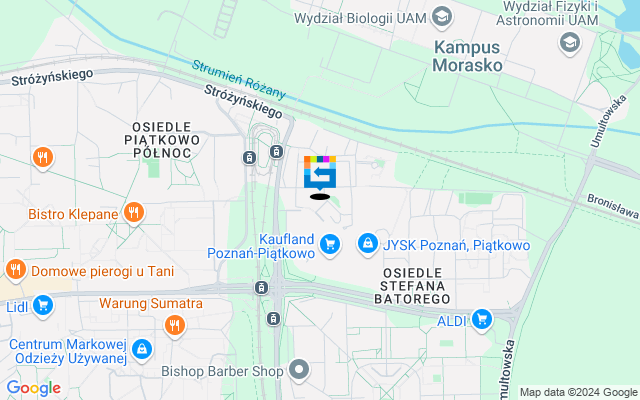Select the Warung Sumatra restaurant pin
This screenshot has width=640, height=400.
coord(175,324)
